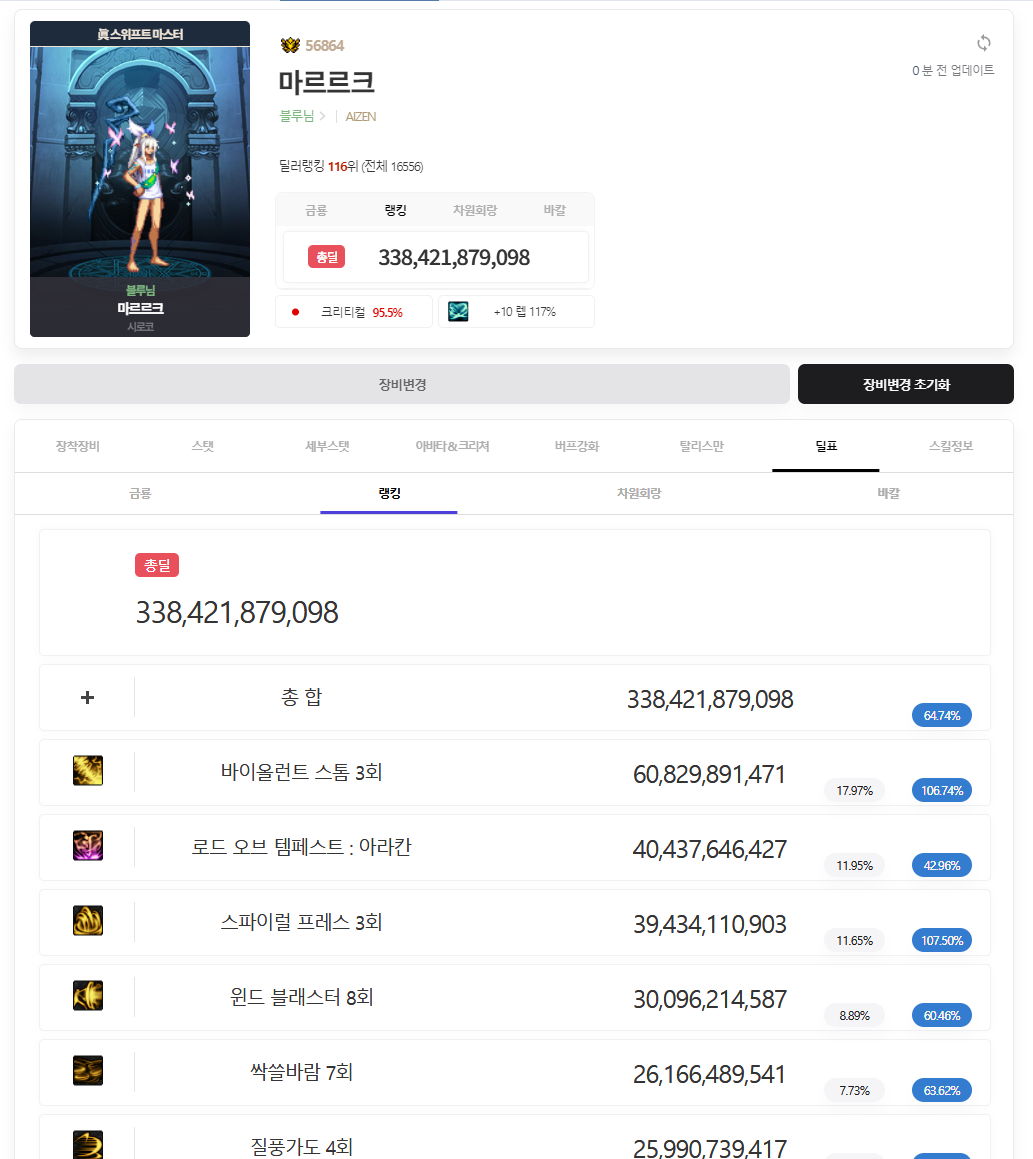Expand the 총 합 row
The width and height of the screenshot is (1033, 1159).
pos(88,697)
